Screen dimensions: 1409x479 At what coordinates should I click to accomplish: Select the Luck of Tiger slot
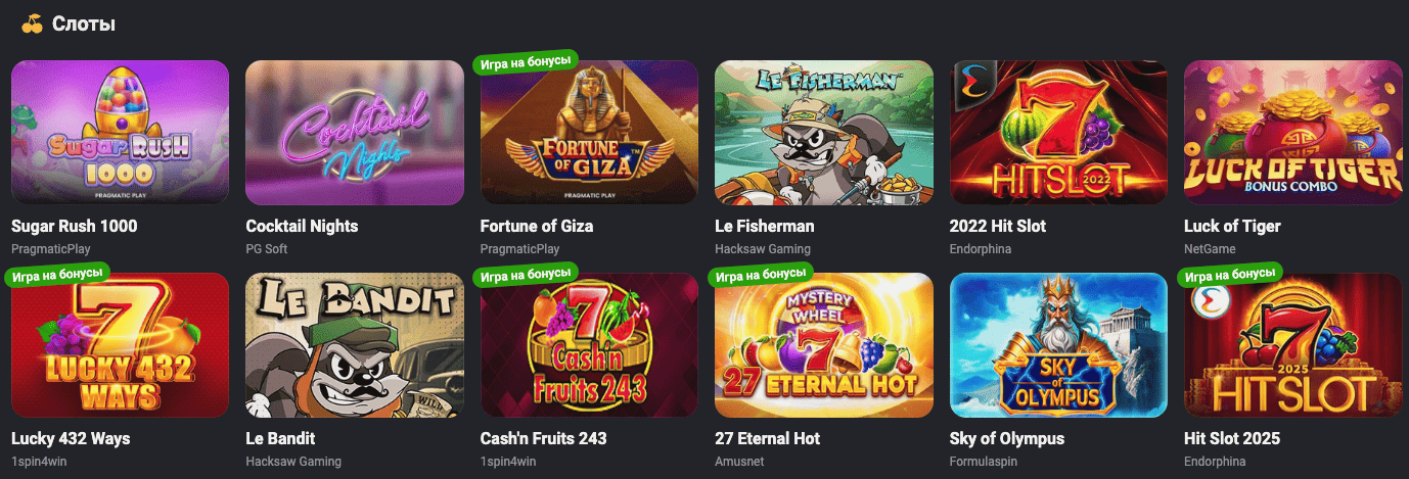[1293, 132]
